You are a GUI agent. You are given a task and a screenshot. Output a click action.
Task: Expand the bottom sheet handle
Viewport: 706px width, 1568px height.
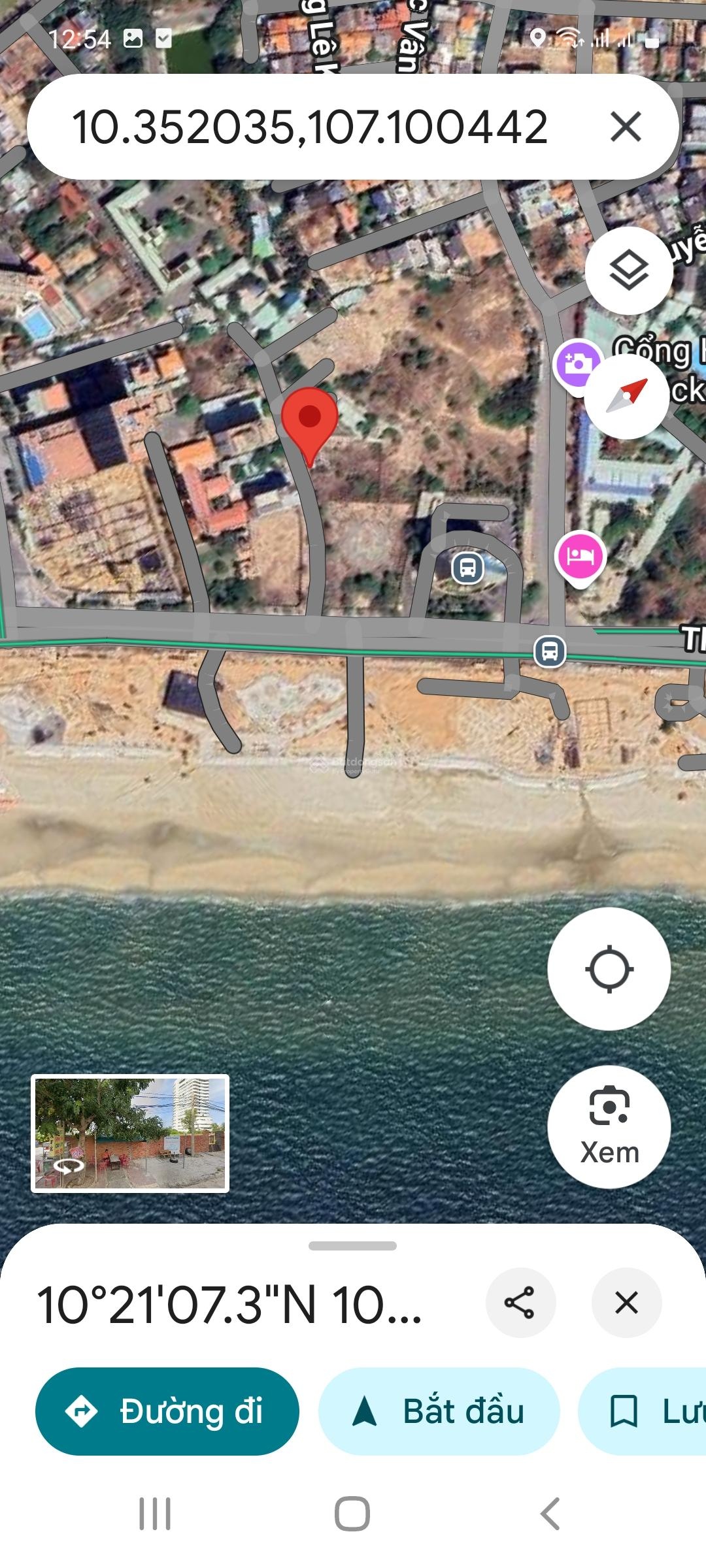352,1246
